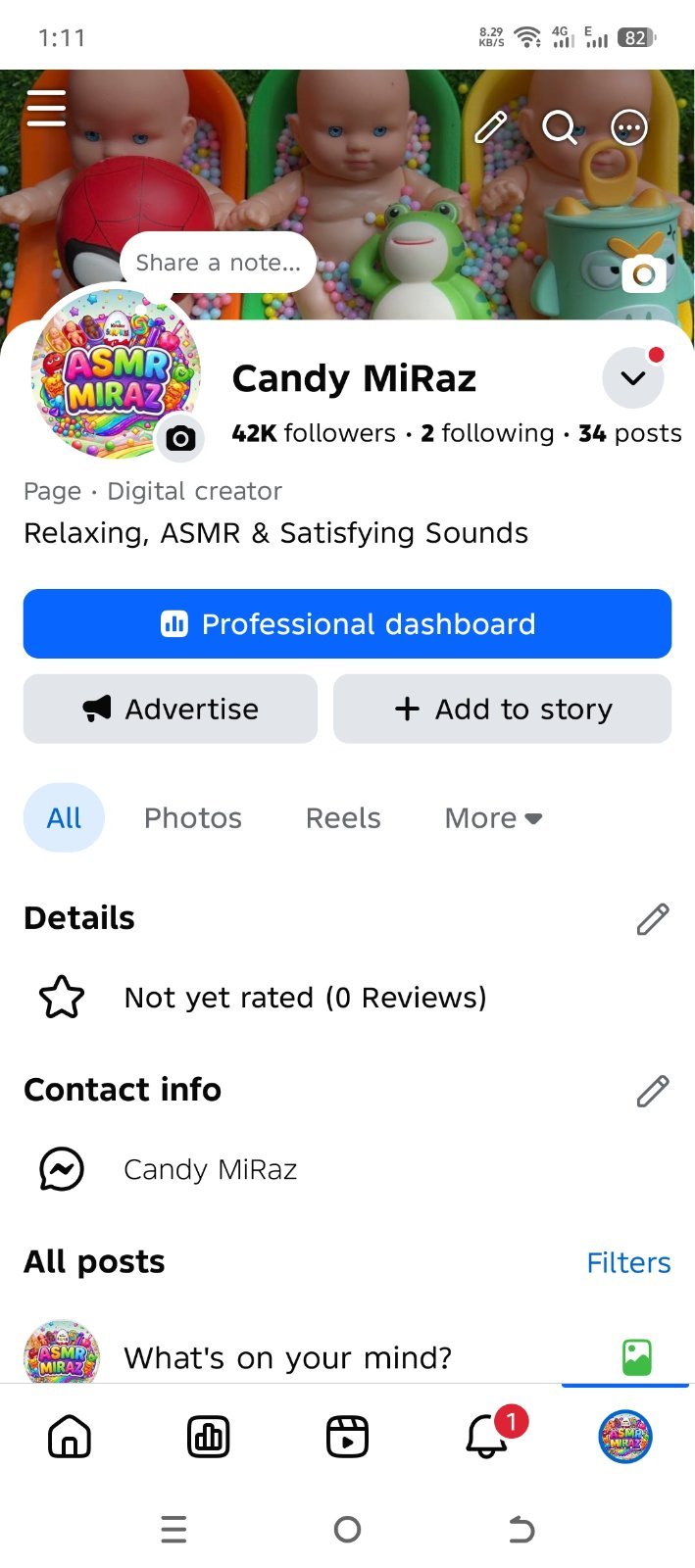Open the Professional dashboard
The width and height of the screenshot is (695, 1568).
347,623
